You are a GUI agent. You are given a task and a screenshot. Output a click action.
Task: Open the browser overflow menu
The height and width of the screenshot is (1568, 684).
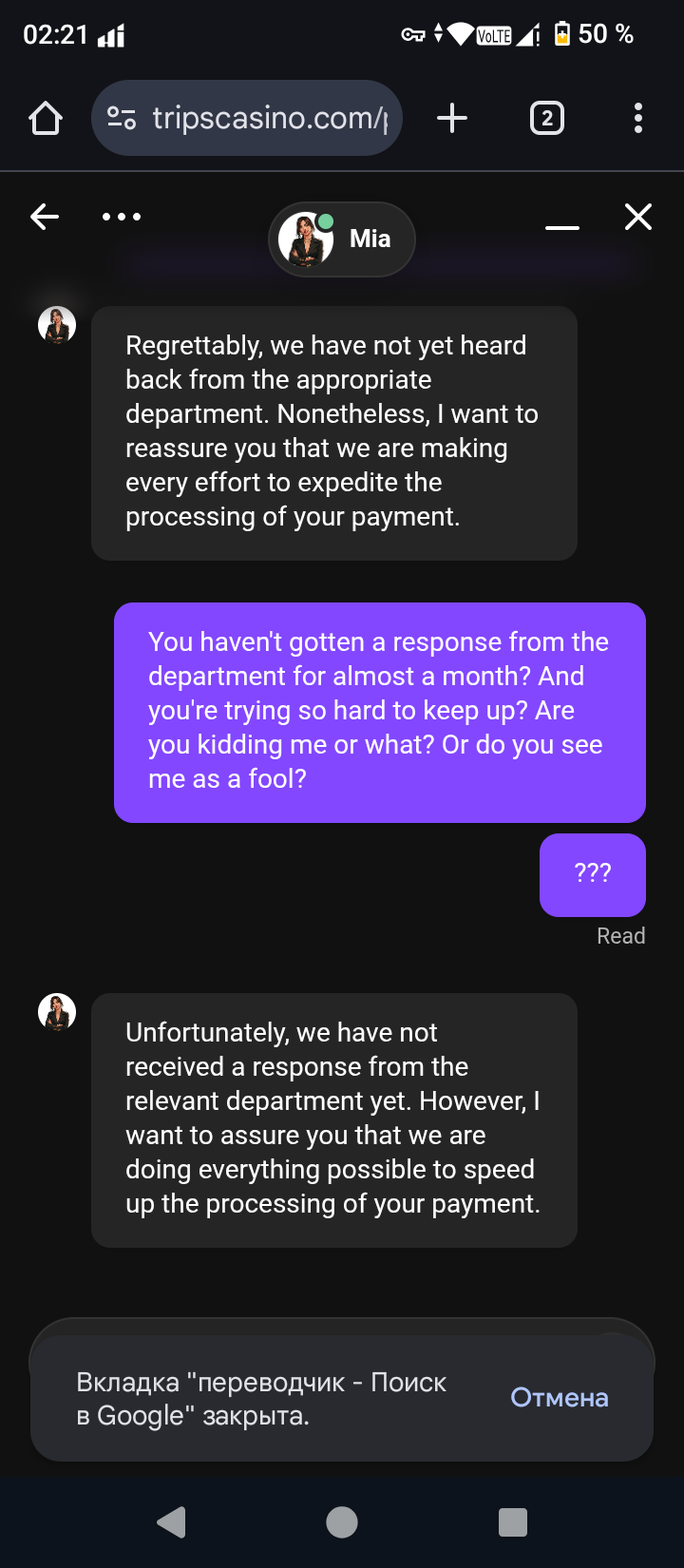(x=637, y=119)
